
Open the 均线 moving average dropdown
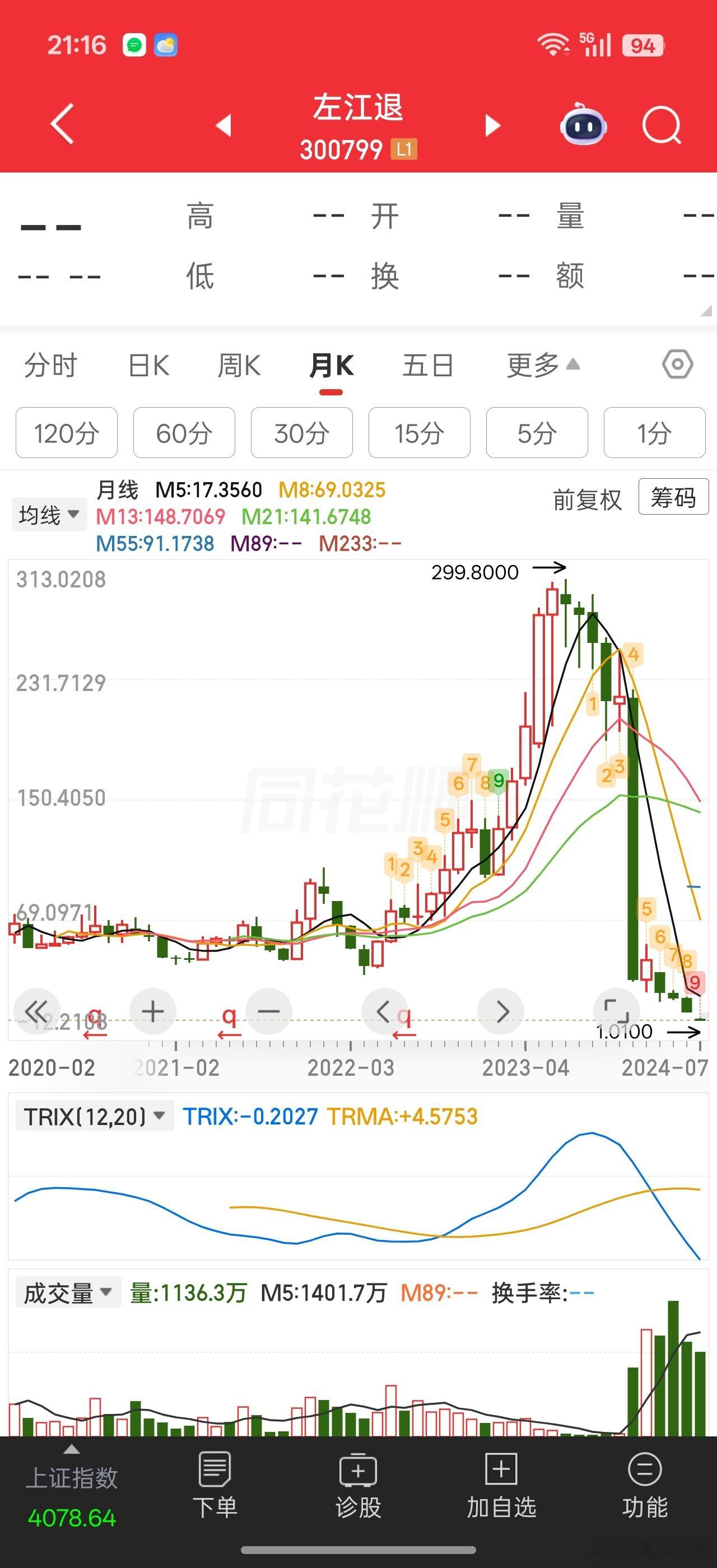tap(49, 514)
